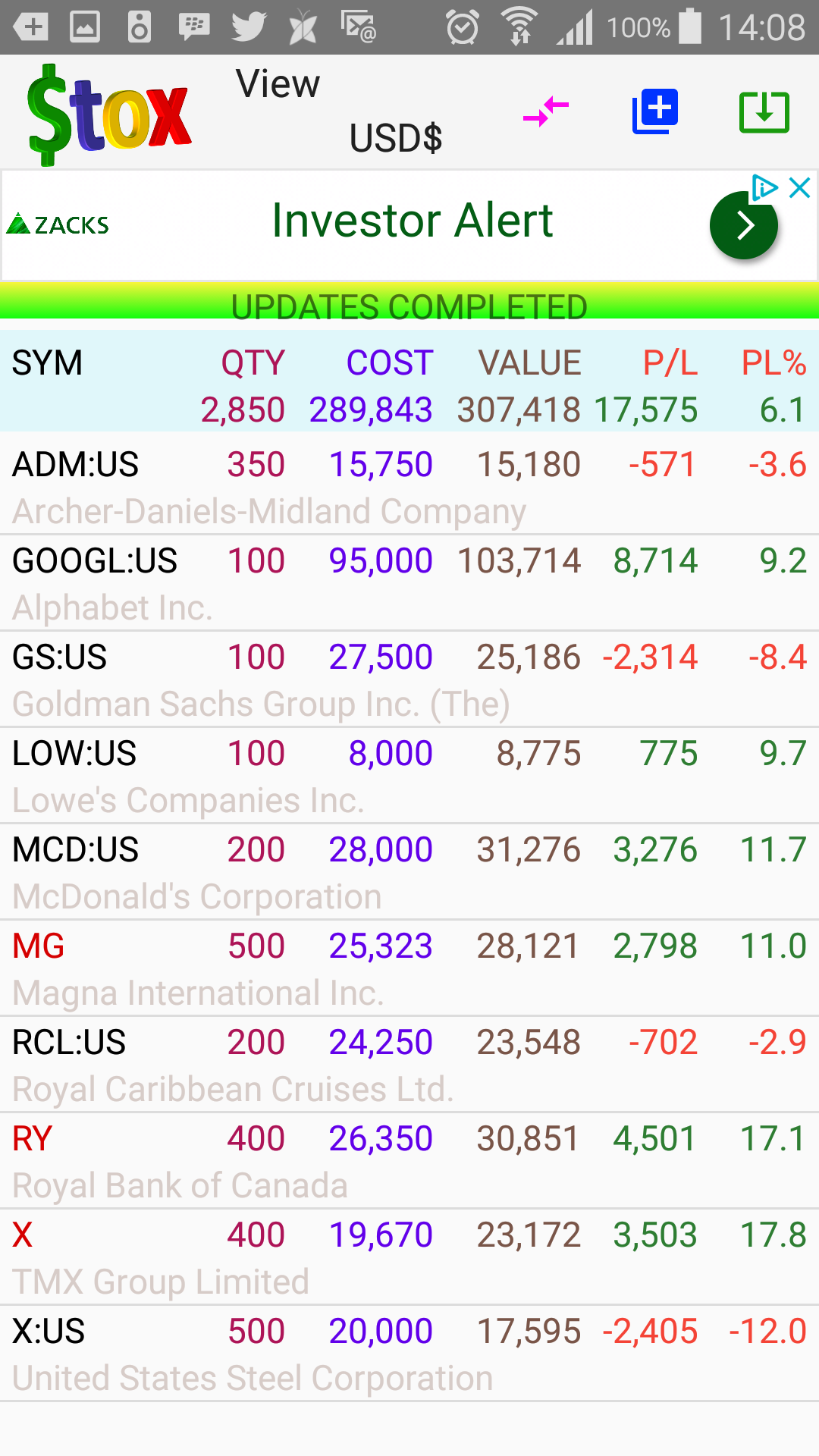This screenshot has width=819, height=1456.
Task: Open the X:US United States Steel row
Action: click(x=409, y=1353)
